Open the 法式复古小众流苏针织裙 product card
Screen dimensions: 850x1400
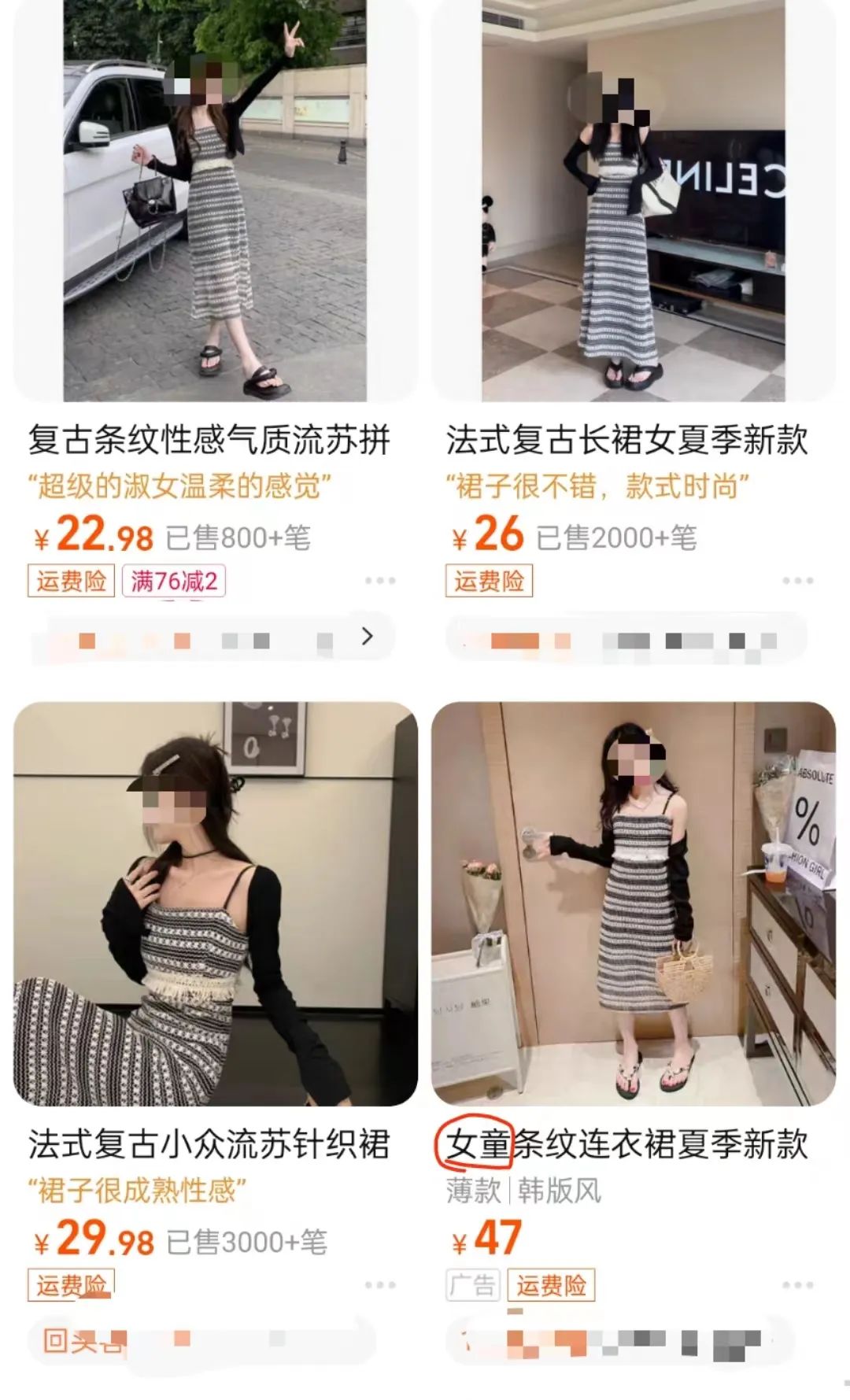point(214,903)
